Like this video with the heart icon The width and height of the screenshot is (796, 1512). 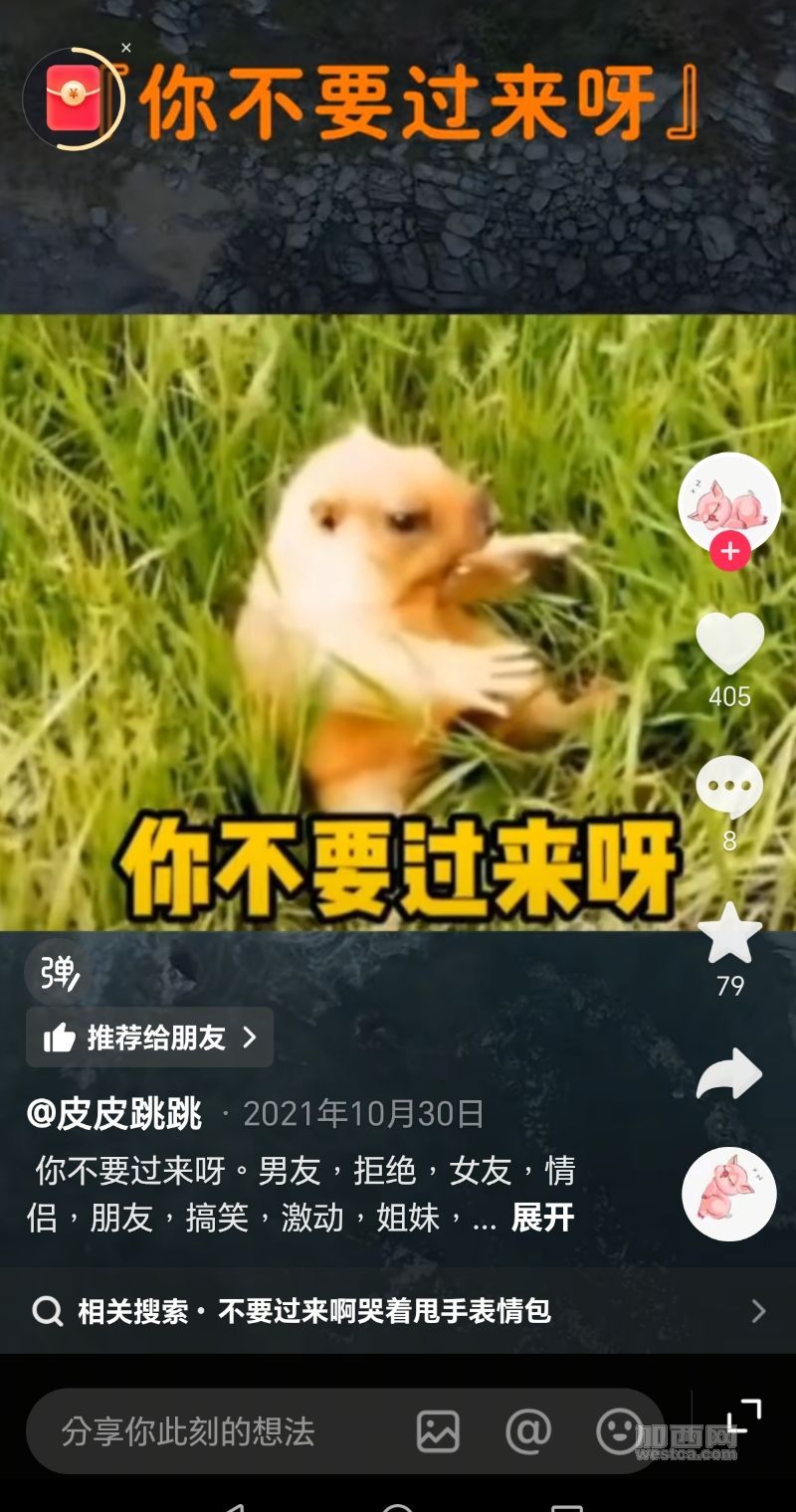coord(729,643)
